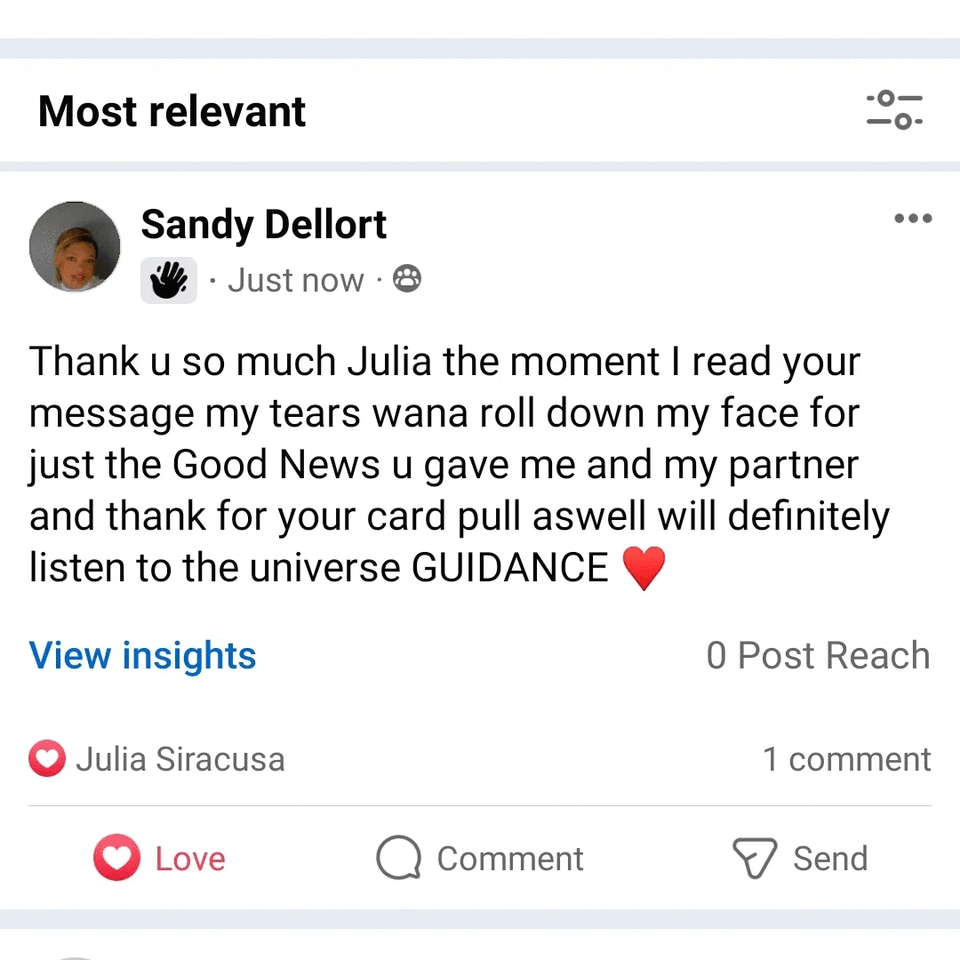Viewport: 960px width, 960px height.
Task: Comment on Sandy's post
Action: (x=480, y=858)
